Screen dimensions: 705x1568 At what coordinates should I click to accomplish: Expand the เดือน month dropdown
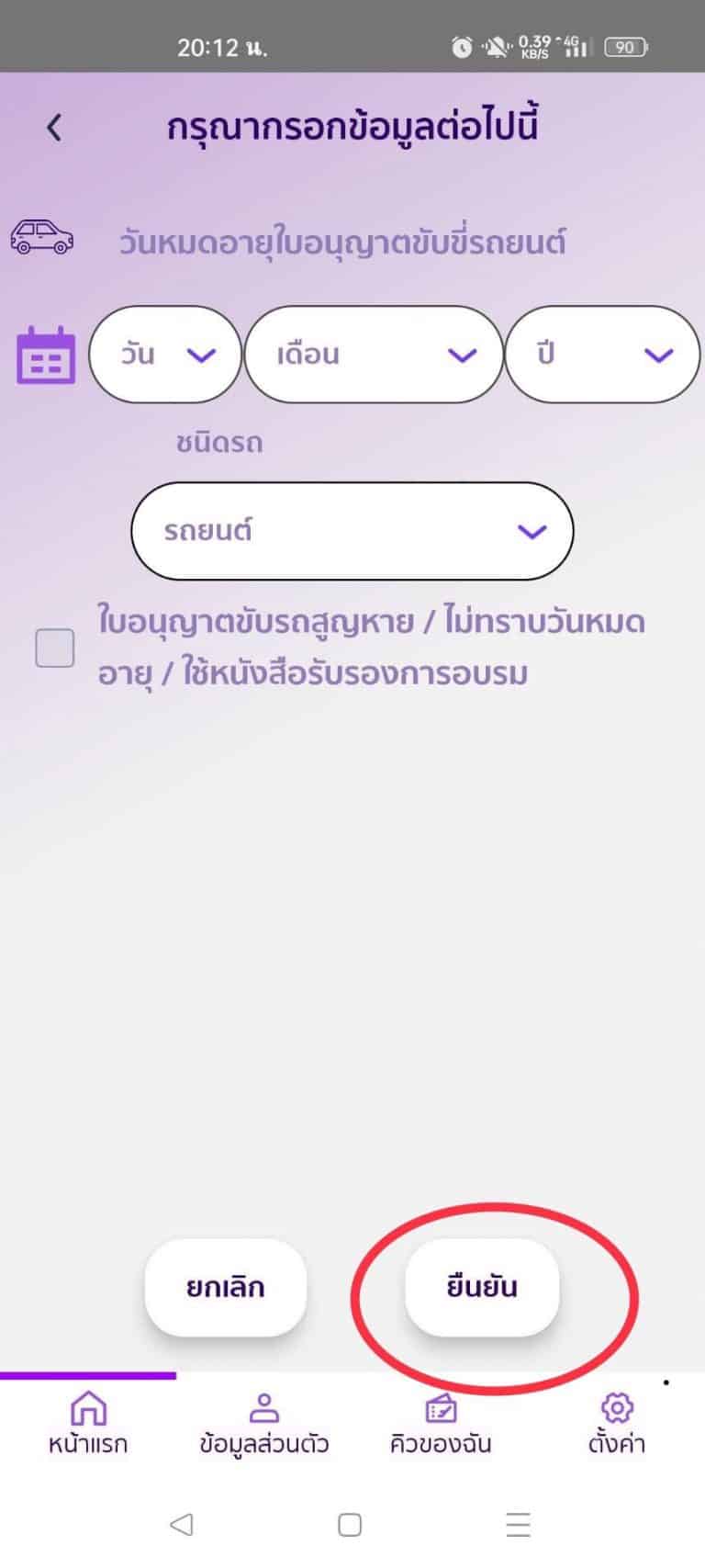[373, 355]
